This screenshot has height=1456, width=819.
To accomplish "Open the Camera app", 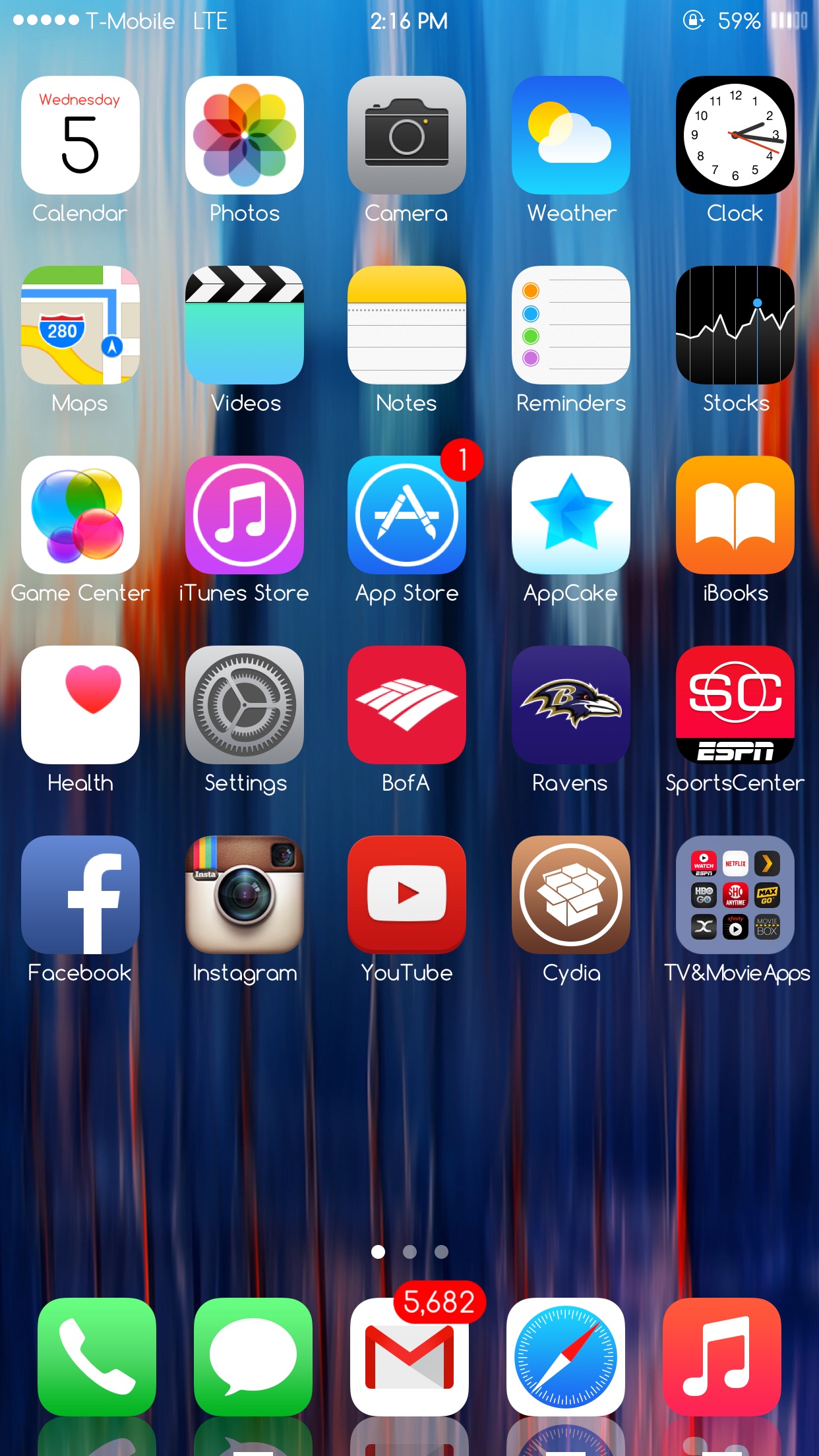I will (x=407, y=136).
